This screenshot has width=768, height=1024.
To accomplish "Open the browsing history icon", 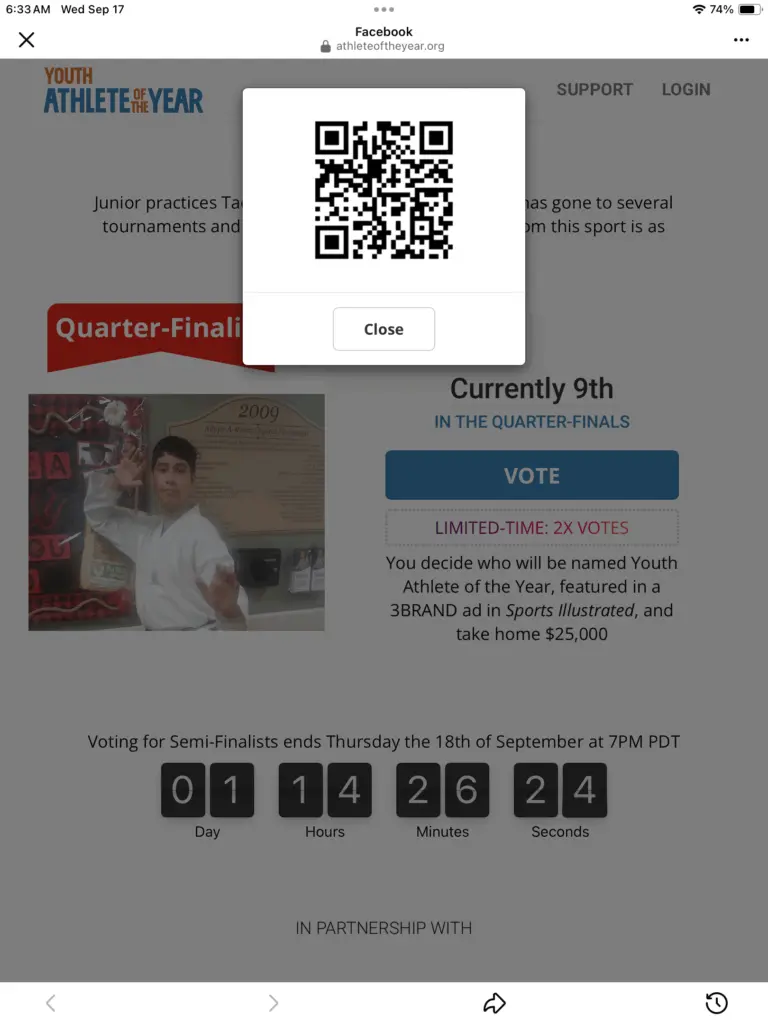I will tap(716, 1003).
